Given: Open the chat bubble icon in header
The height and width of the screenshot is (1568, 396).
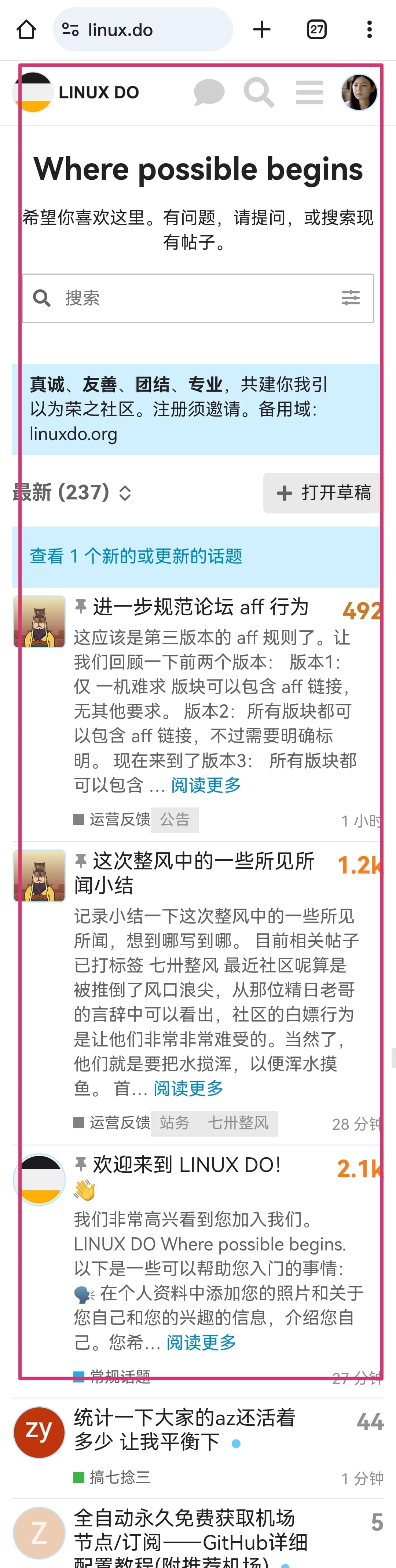Looking at the screenshot, I should point(209,92).
